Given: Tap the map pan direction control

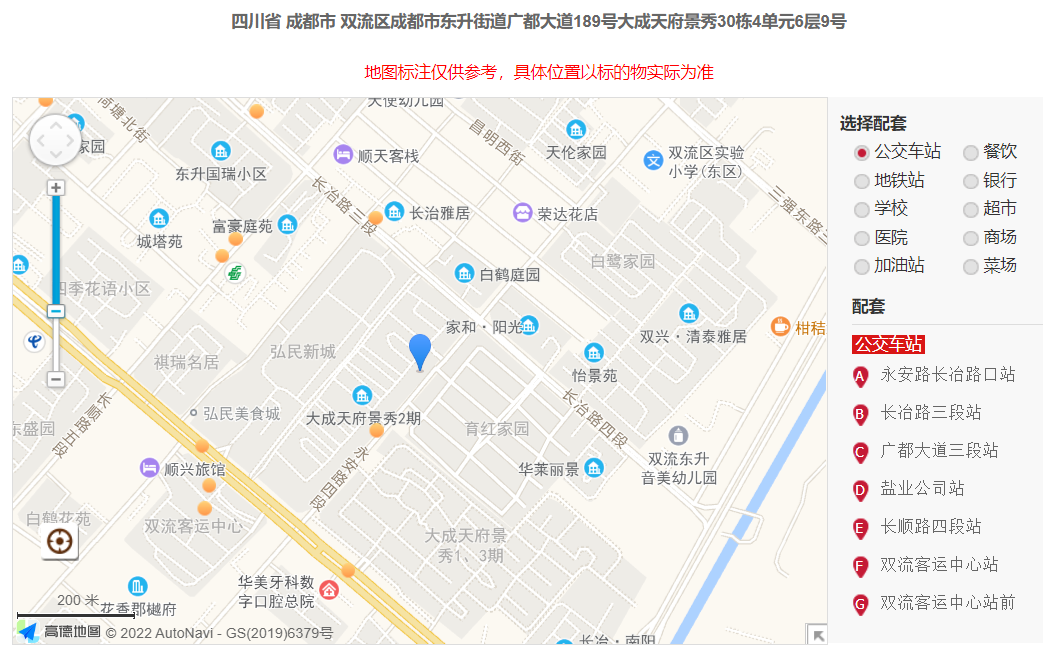Looking at the screenshot, I should pos(55,140).
